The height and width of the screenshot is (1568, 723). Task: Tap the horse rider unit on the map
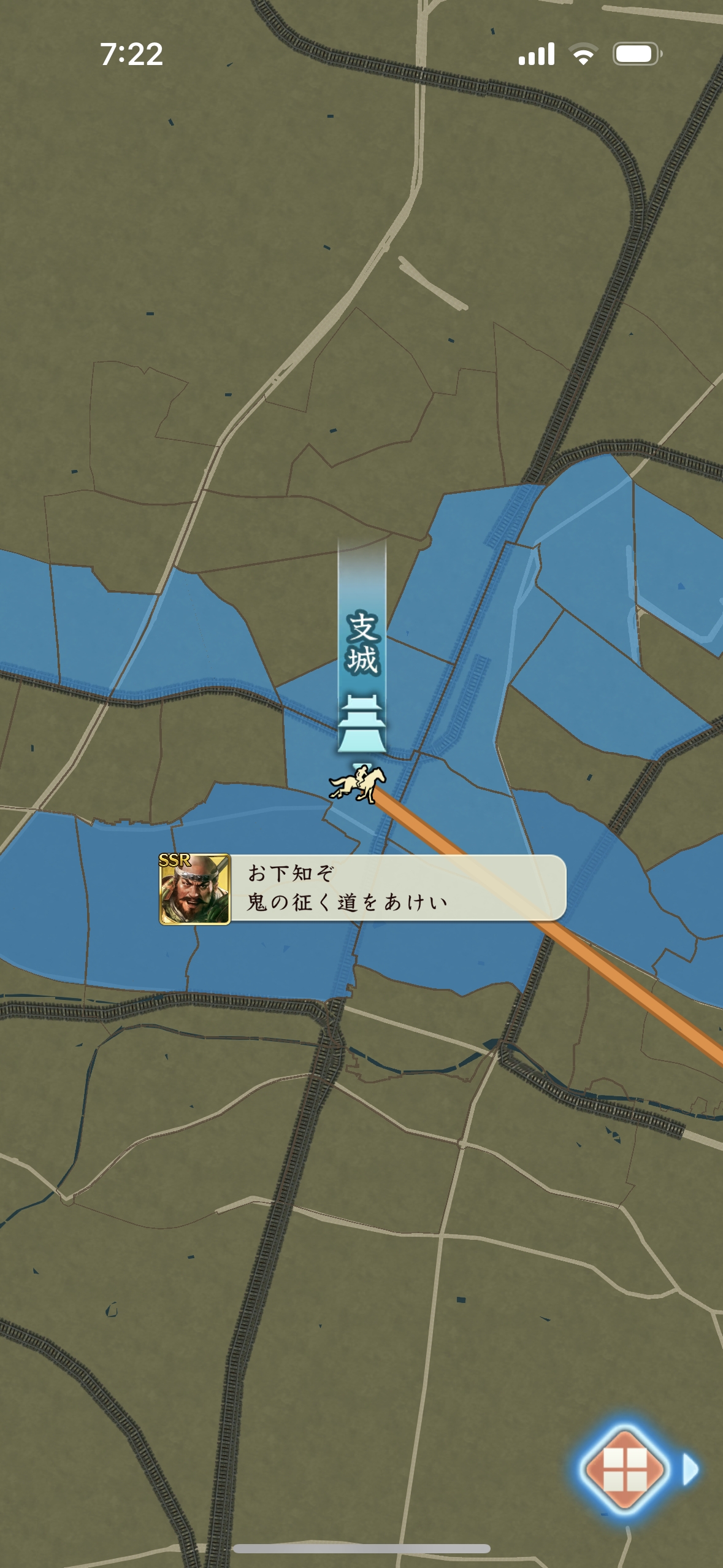358,783
